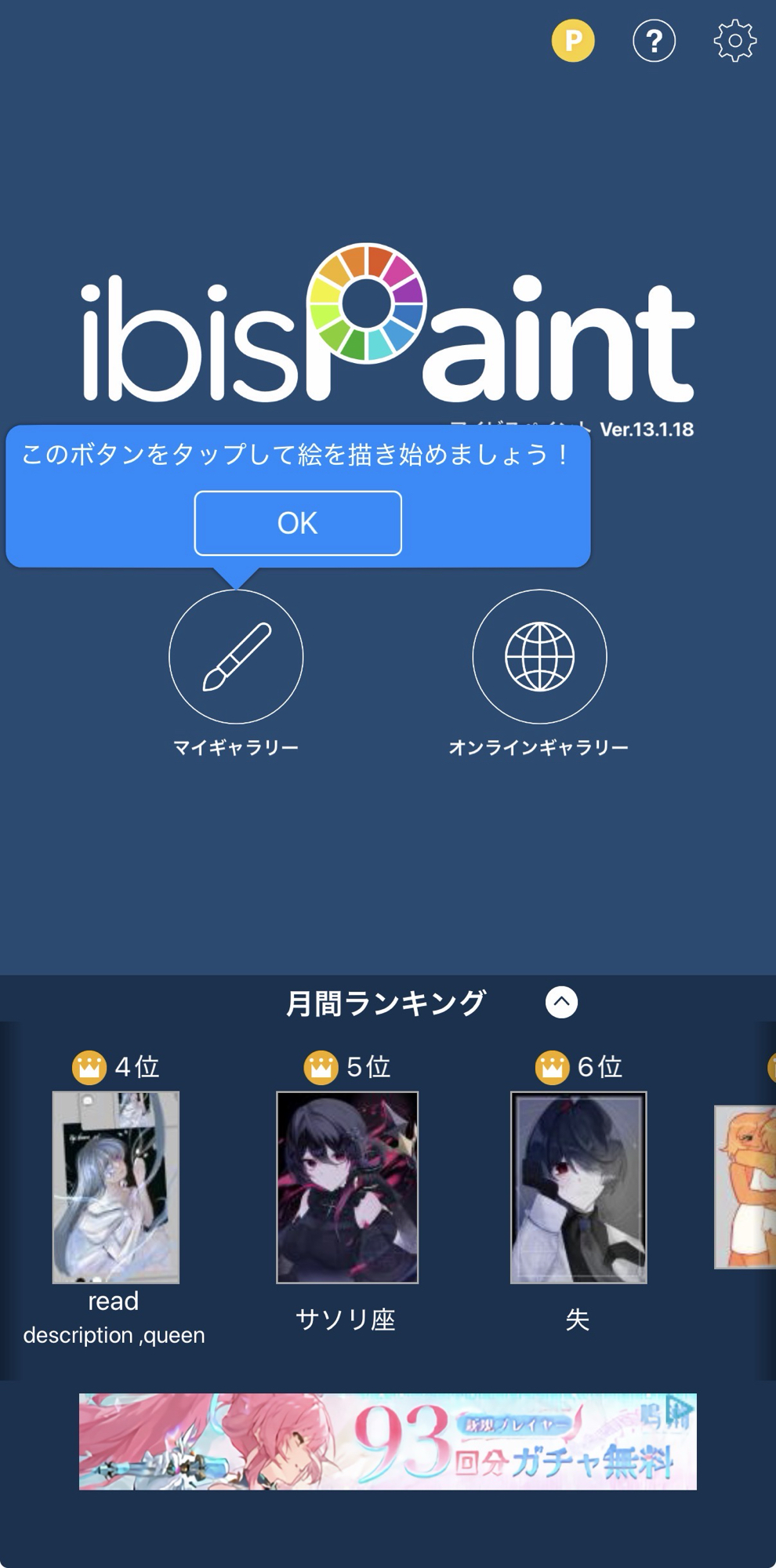This screenshot has width=776, height=1568.
Task: Open オンラインギャラリー with the globe button
Action: pyautogui.click(x=539, y=656)
